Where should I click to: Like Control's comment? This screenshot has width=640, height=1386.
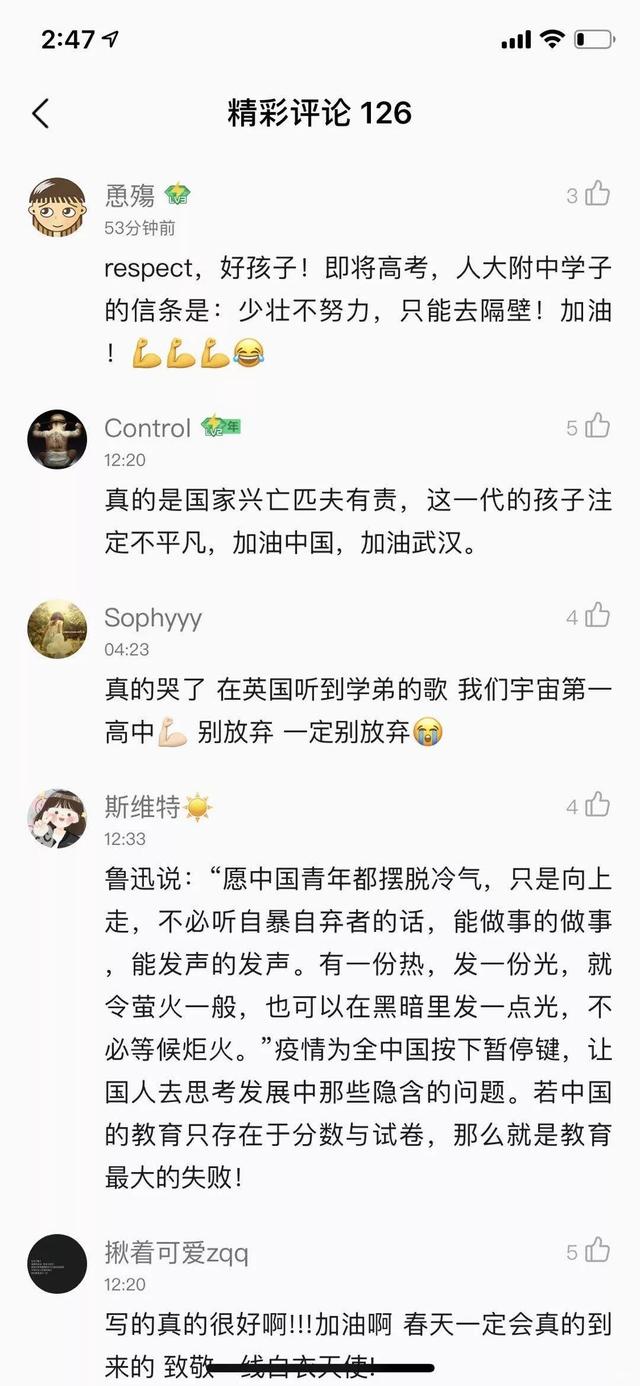(597, 427)
